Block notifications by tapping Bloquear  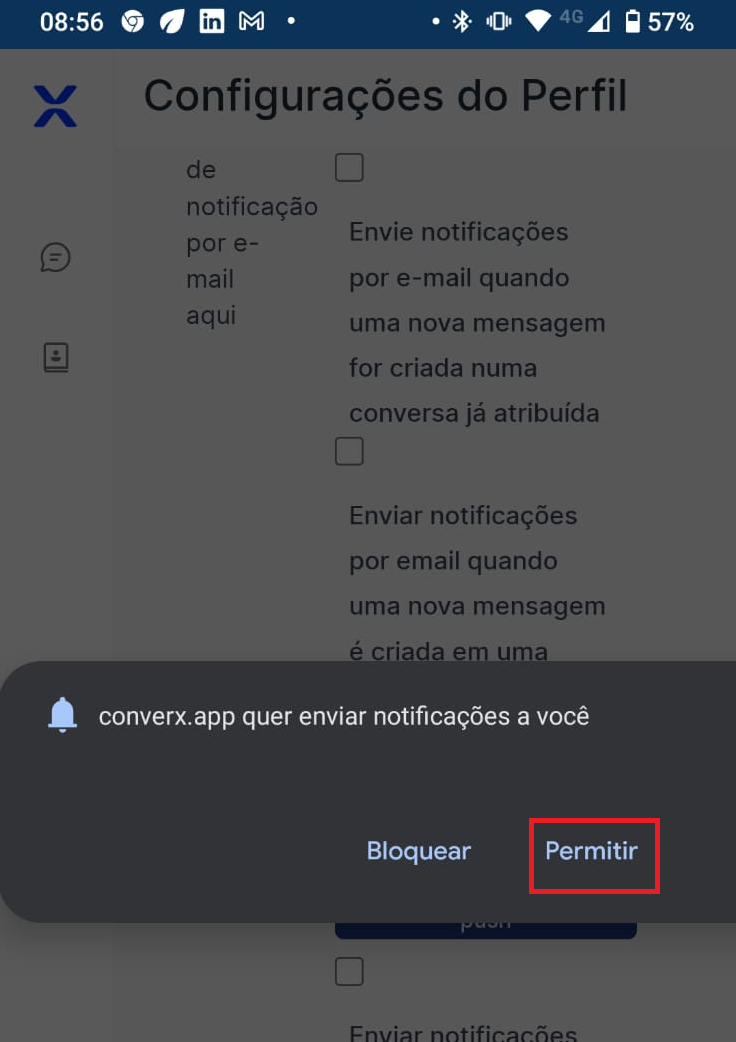coord(418,851)
